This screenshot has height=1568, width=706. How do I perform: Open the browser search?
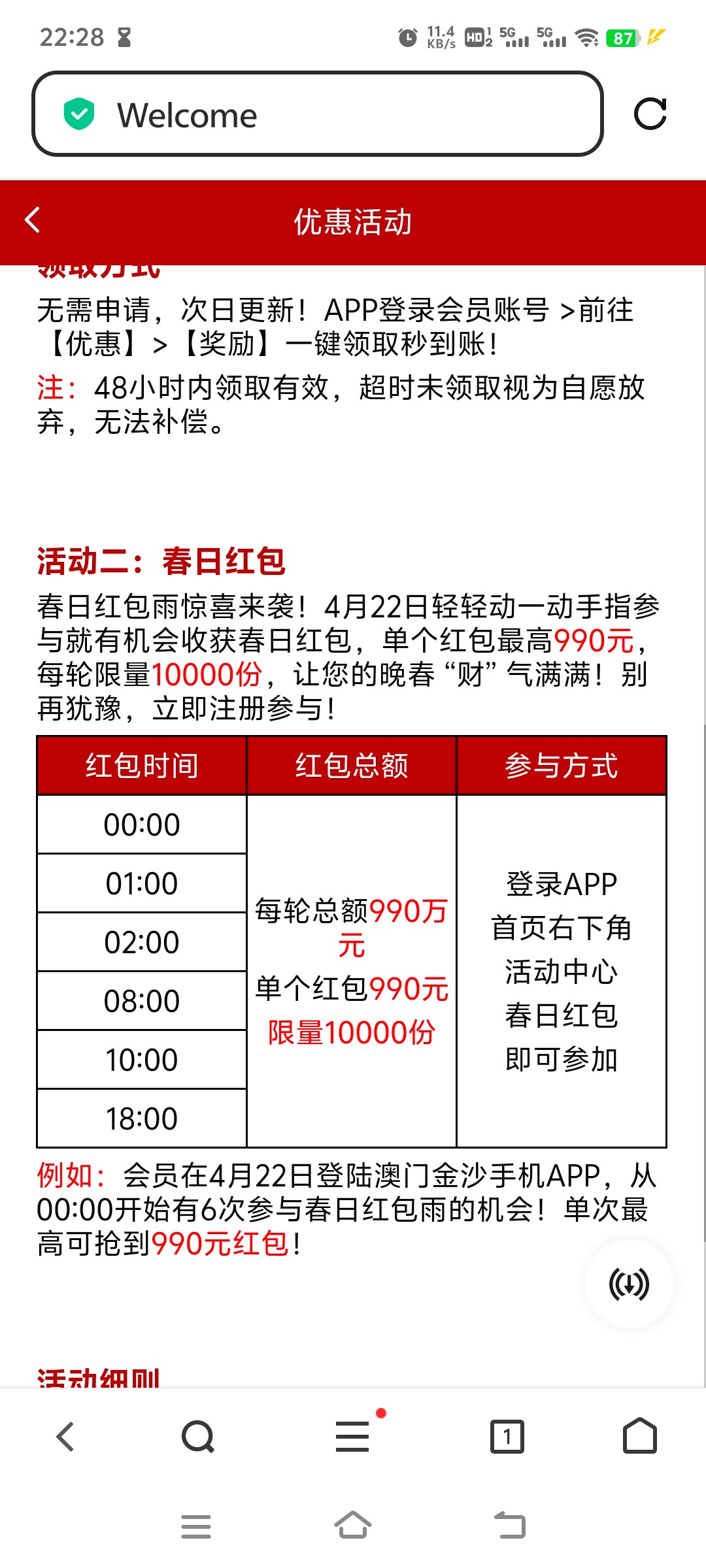pos(197,1436)
